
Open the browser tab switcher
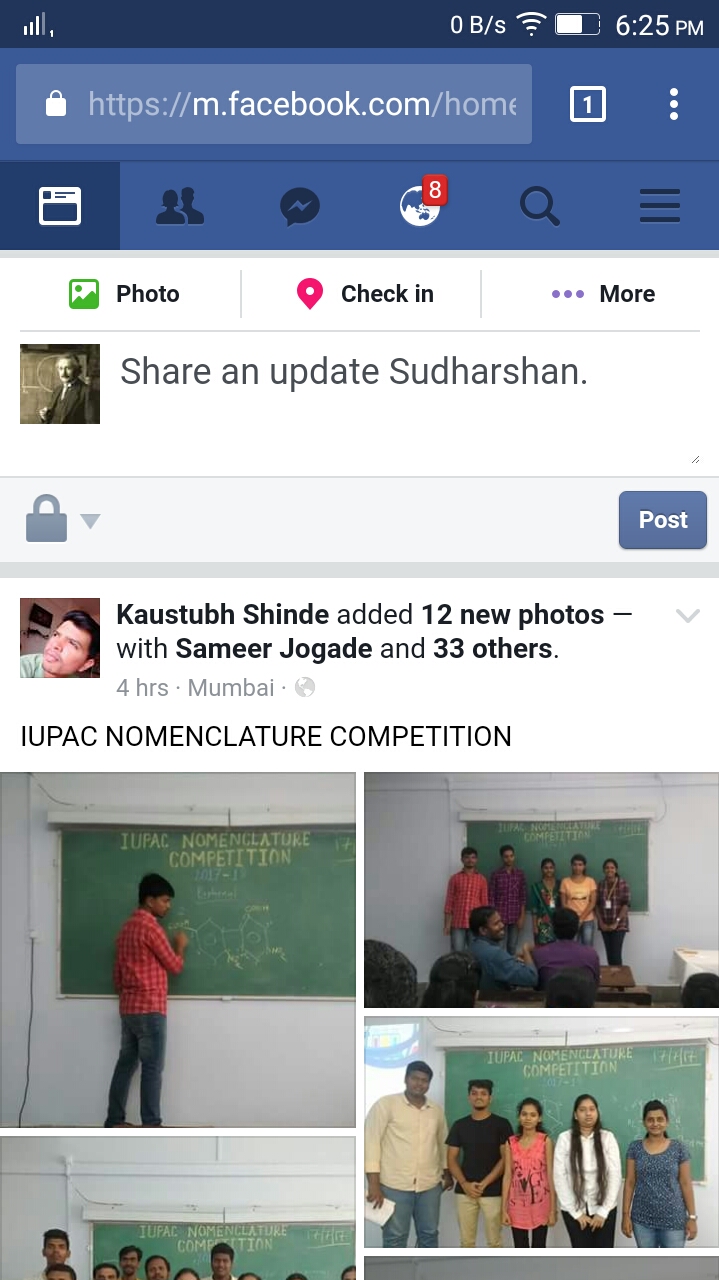click(587, 104)
